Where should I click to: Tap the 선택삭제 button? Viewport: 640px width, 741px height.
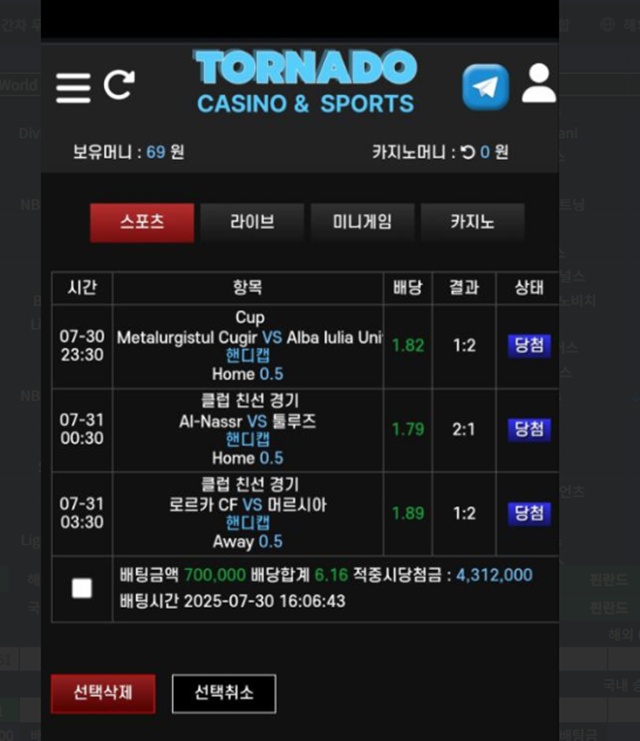click(103, 692)
